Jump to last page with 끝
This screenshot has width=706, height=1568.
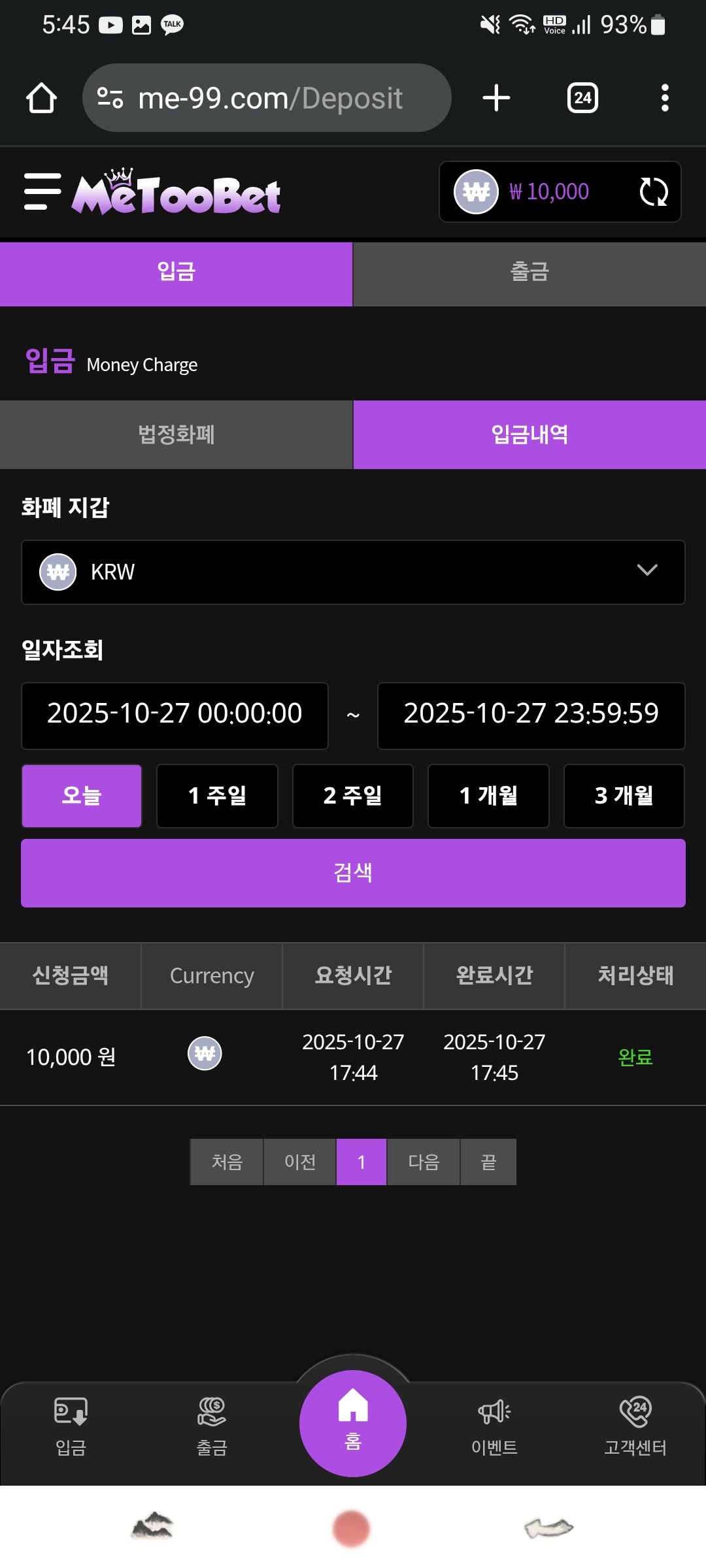pos(488,1162)
